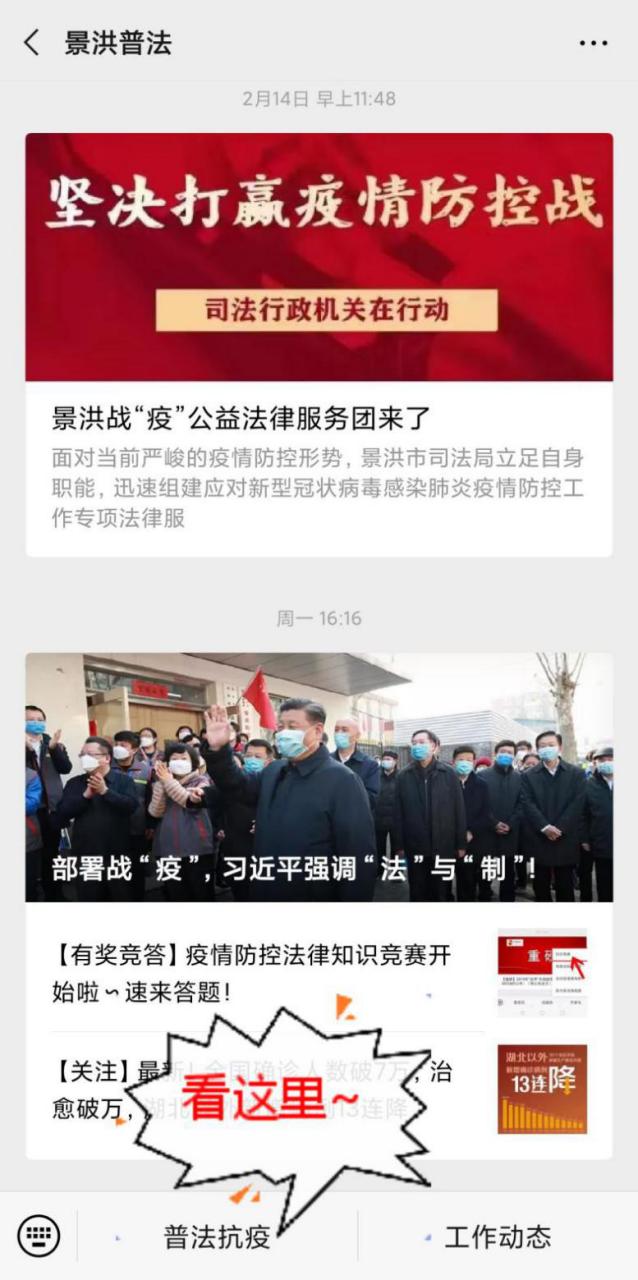
Task: Open article 部署战"疫" 习近平强调"法"与"制"
Action: pyautogui.click(x=318, y=777)
